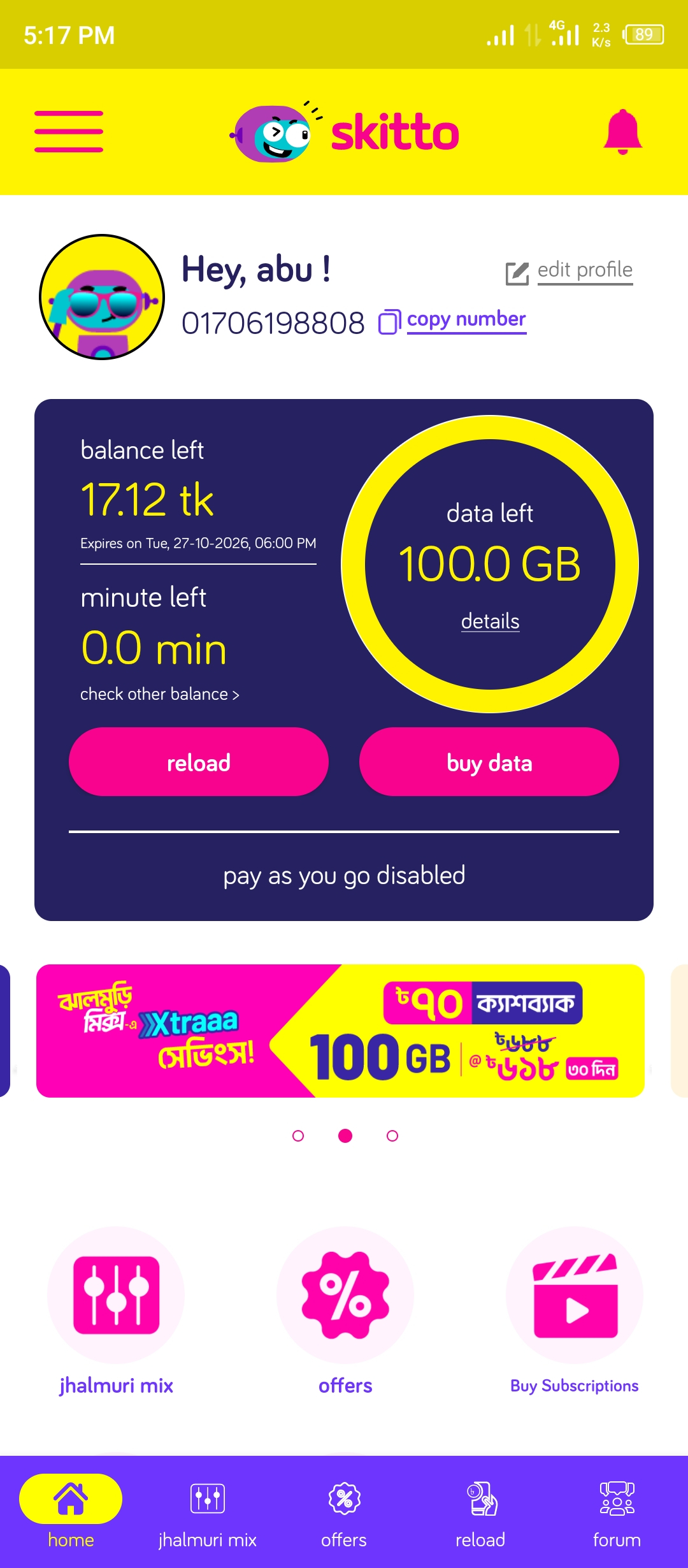Tap the pink reload button
This screenshot has width=688, height=1568.
pos(198,762)
